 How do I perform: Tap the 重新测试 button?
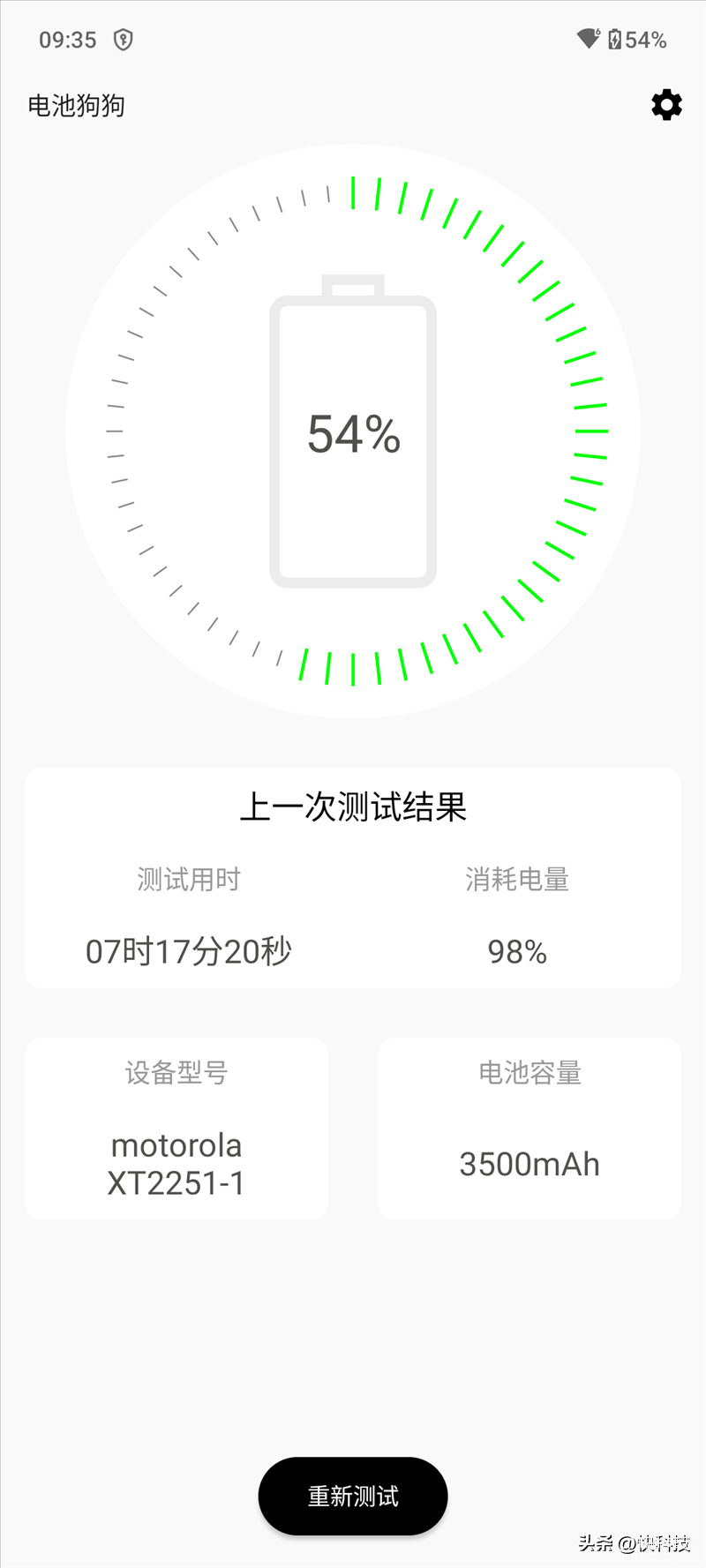pos(353,1496)
